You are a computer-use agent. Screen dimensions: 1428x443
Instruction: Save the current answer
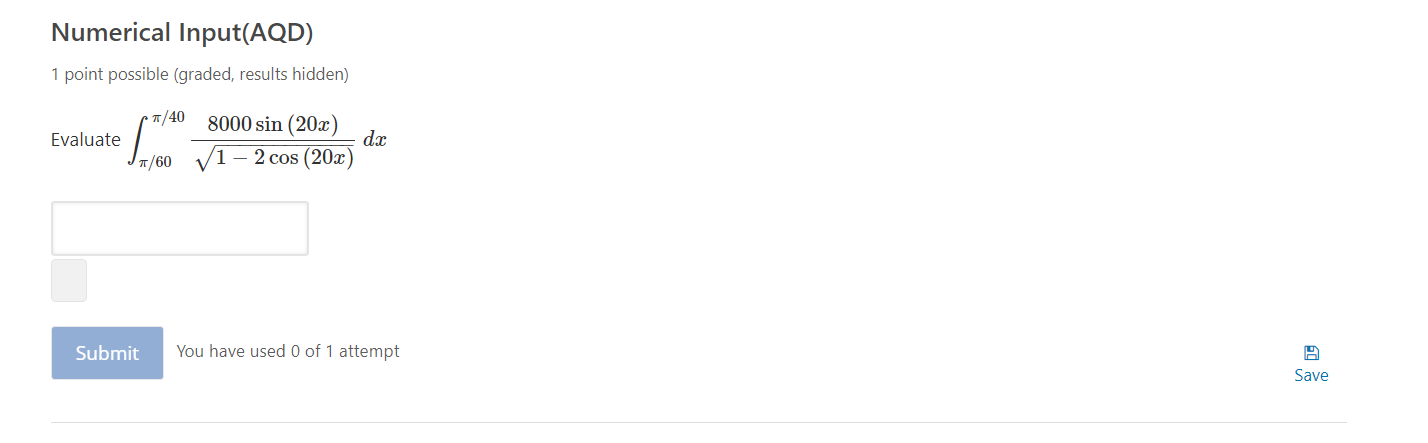1311,364
